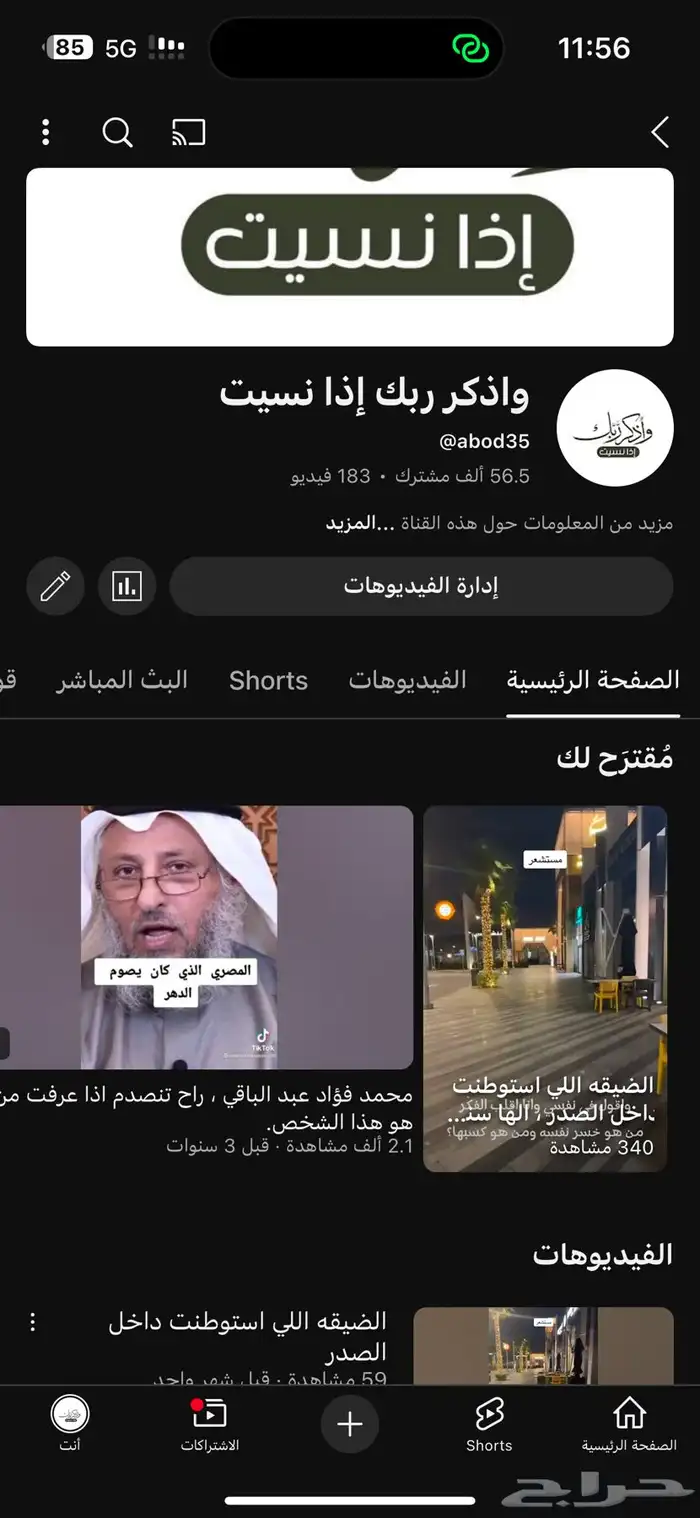
Task: Tap إدارة الفيديوهات button
Action: coord(421,586)
